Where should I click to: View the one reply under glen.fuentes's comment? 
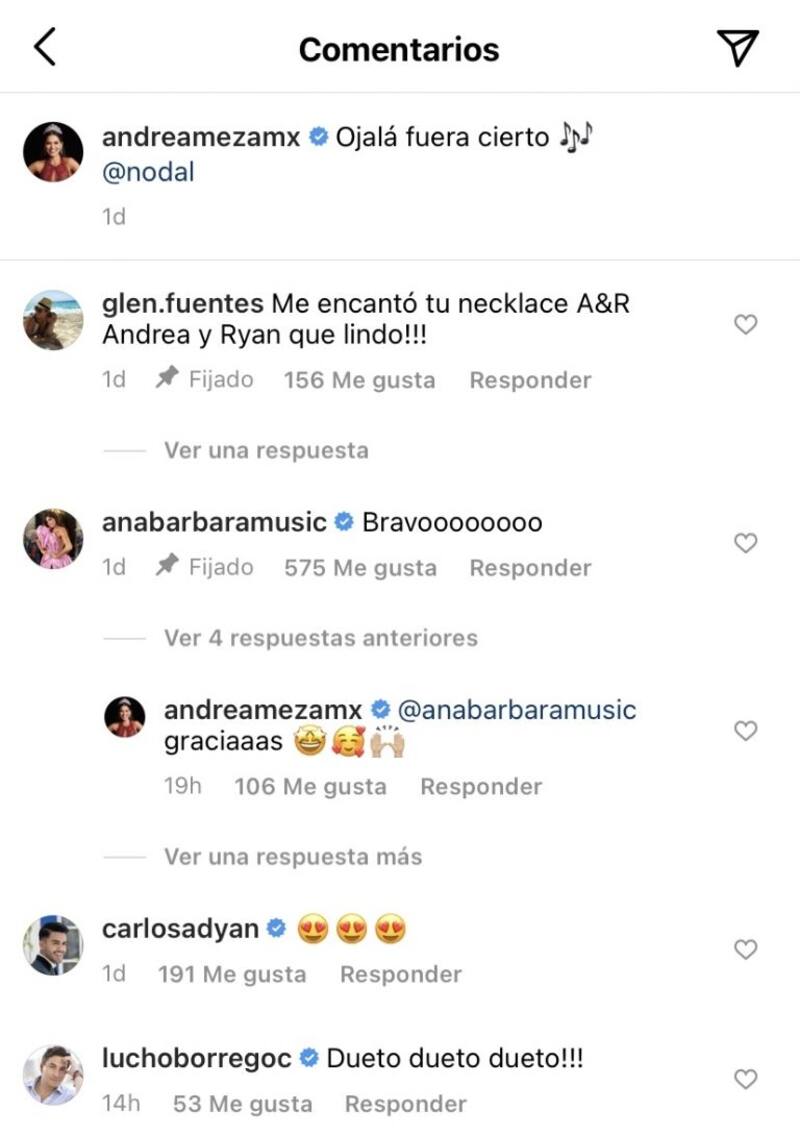(x=266, y=450)
